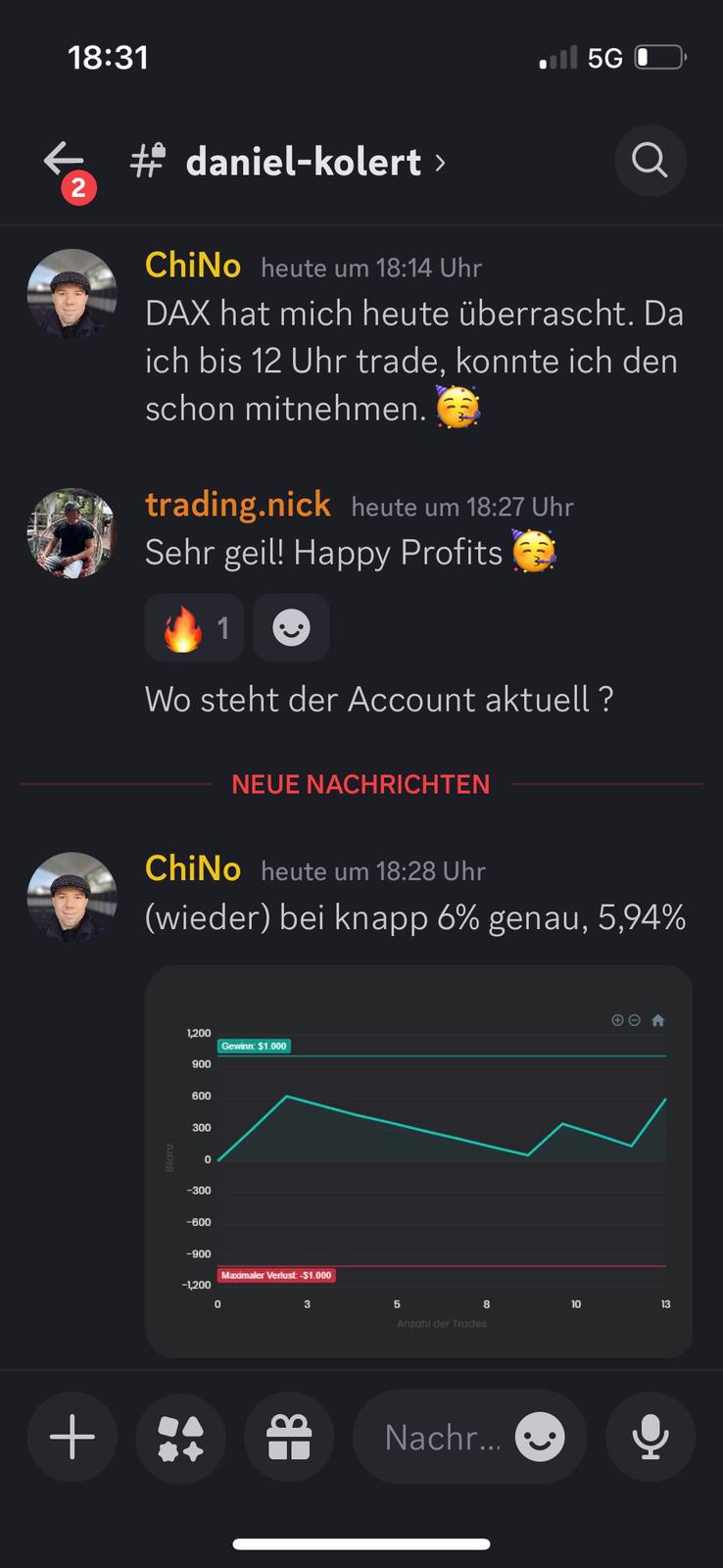The height and width of the screenshot is (1568, 723).
Task: View trading.nick's avatar profile
Action: pyautogui.click(x=72, y=533)
